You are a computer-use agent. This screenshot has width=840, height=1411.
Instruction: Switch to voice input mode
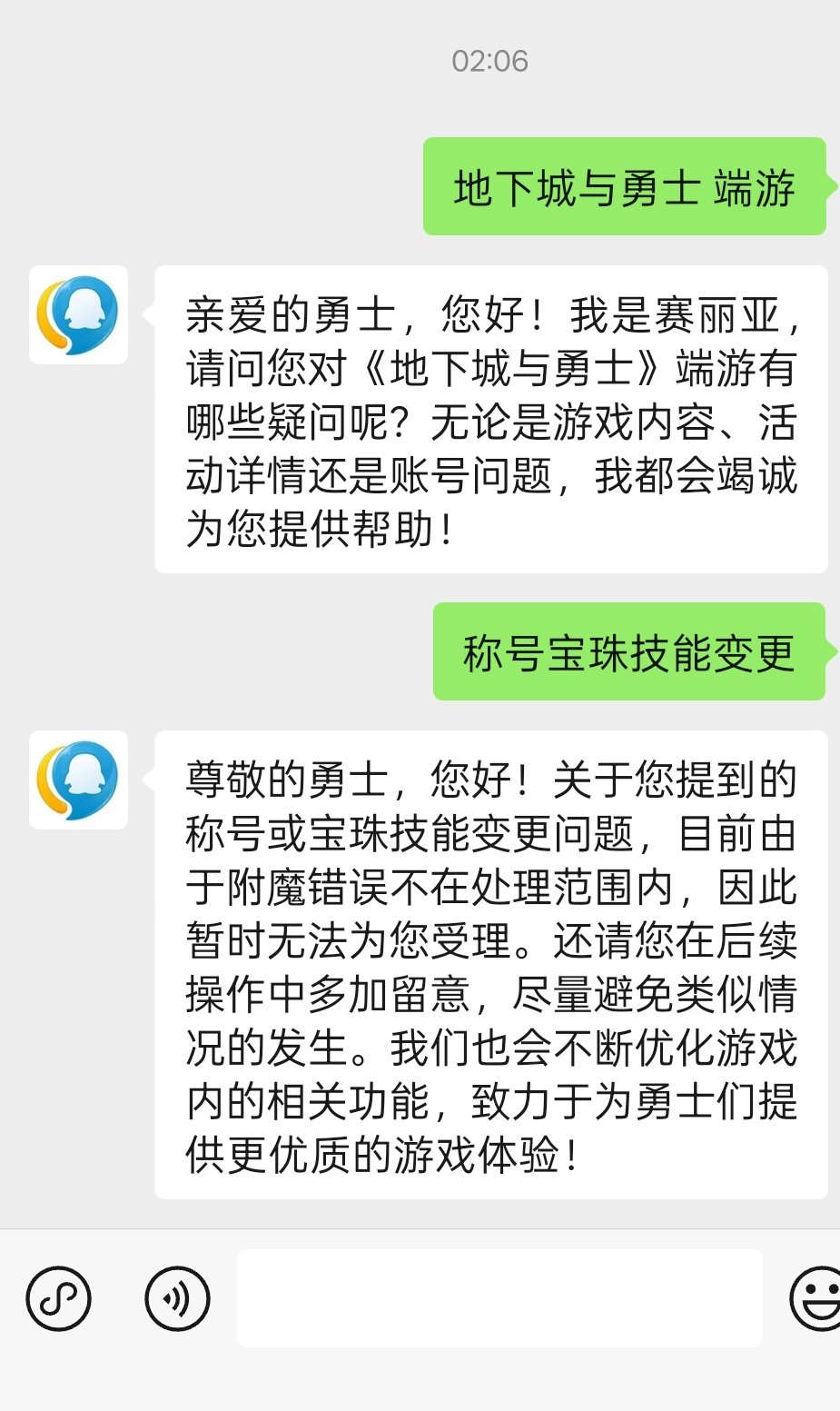177,1298
